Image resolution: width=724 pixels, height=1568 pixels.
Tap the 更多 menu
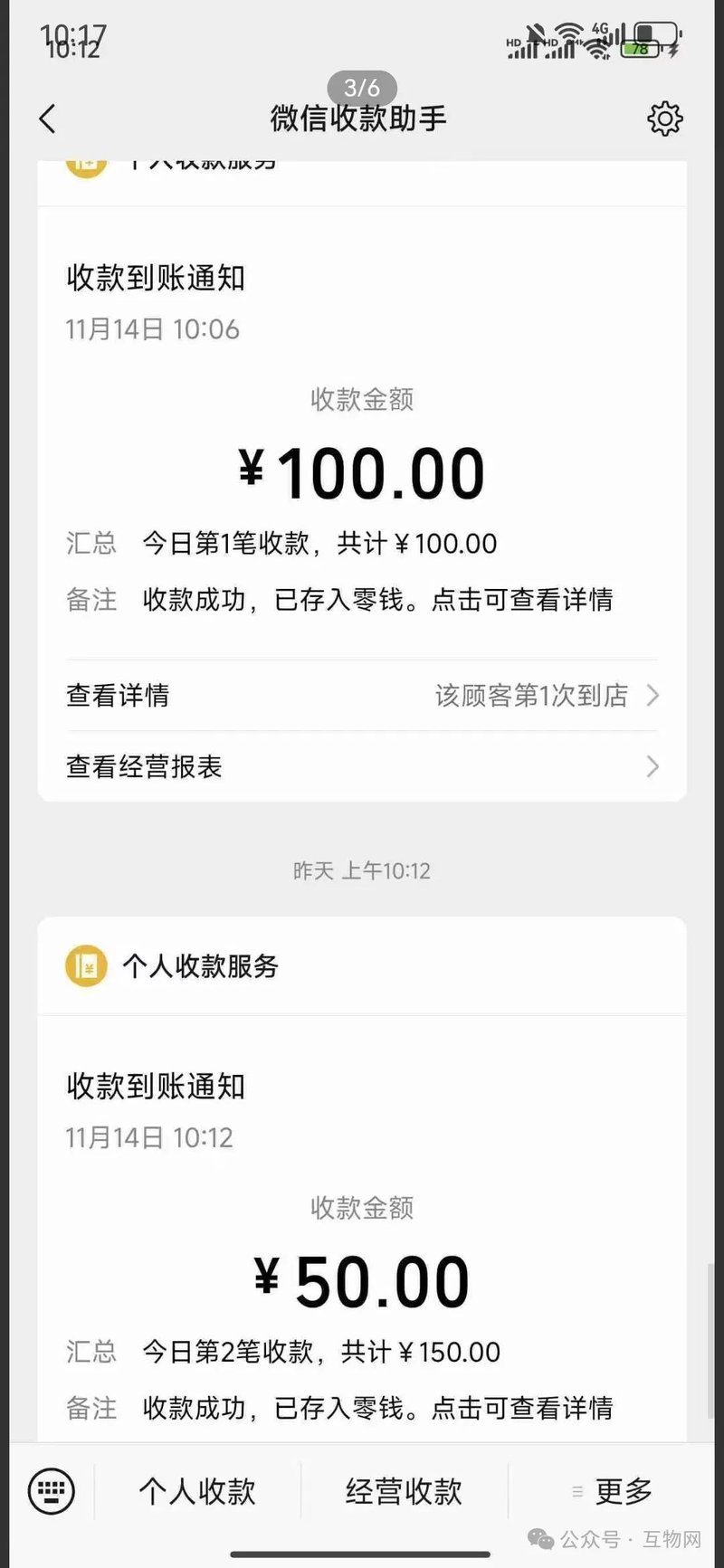point(615,1491)
